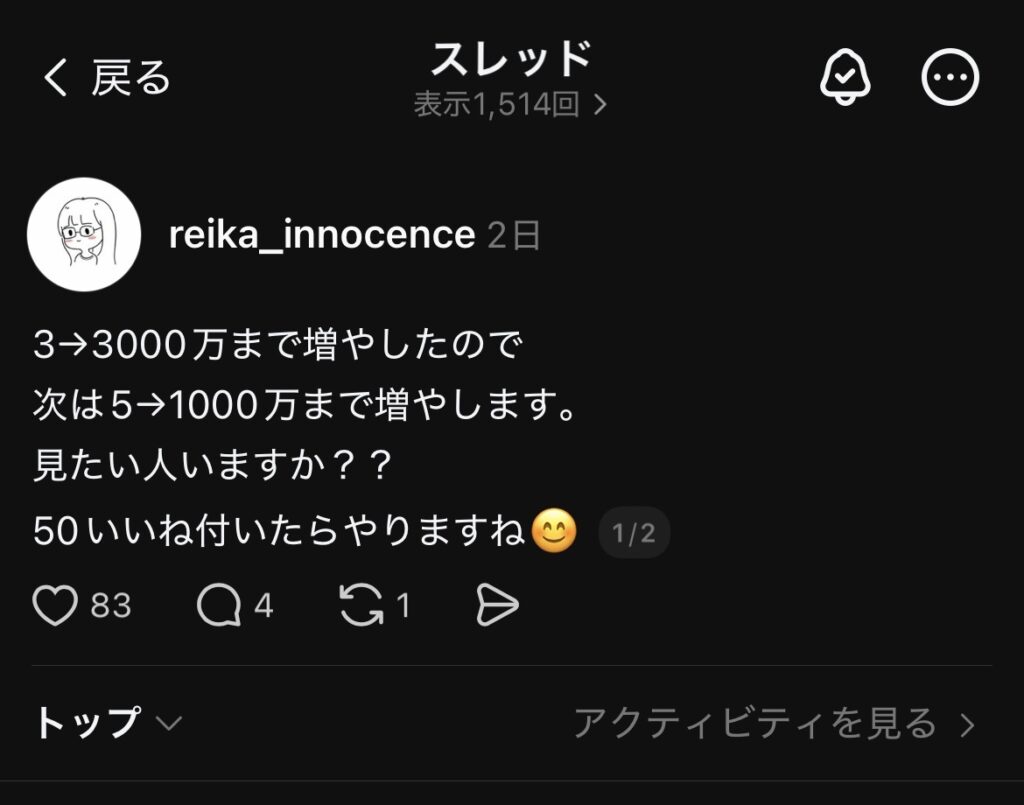1024x805 pixels.
Task: Open the reika_innocence username
Action: [322, 235]
